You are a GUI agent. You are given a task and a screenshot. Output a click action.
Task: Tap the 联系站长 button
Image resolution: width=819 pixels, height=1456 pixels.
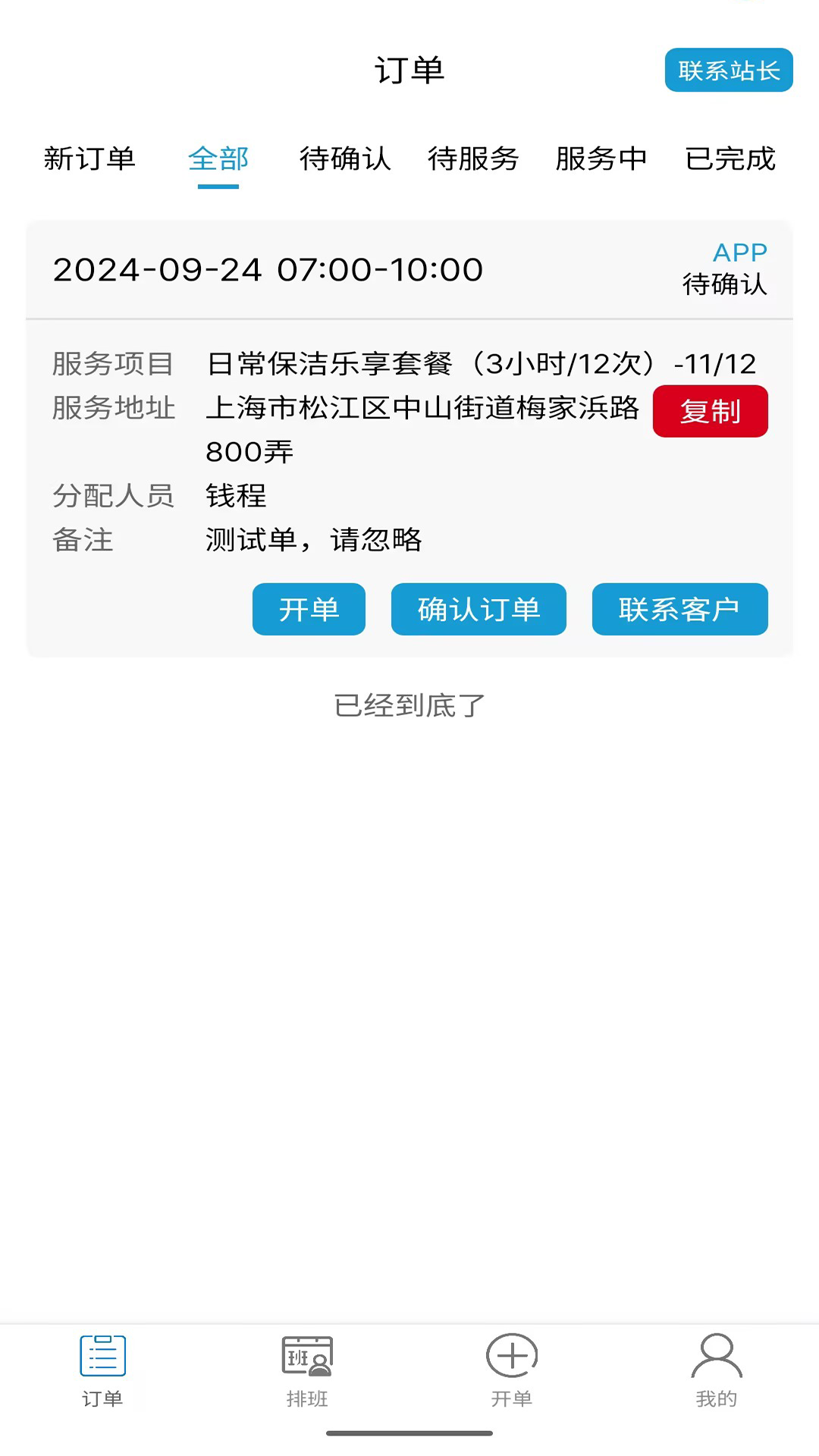(x=727, y=71)
